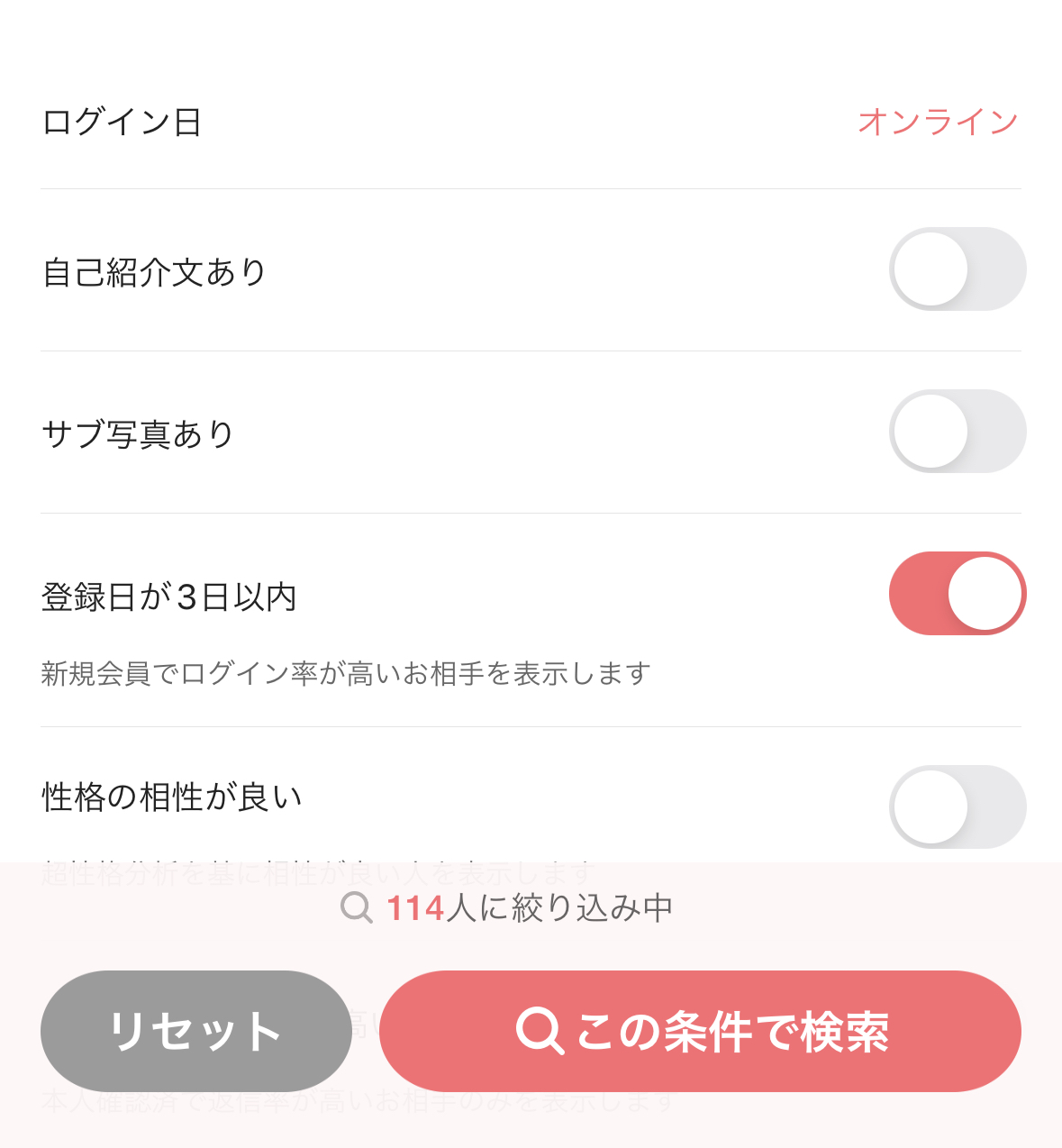Turn on the サブ写真あり switch
The width and height of the screenshot is (1062, 1148).
coord(957,432)
